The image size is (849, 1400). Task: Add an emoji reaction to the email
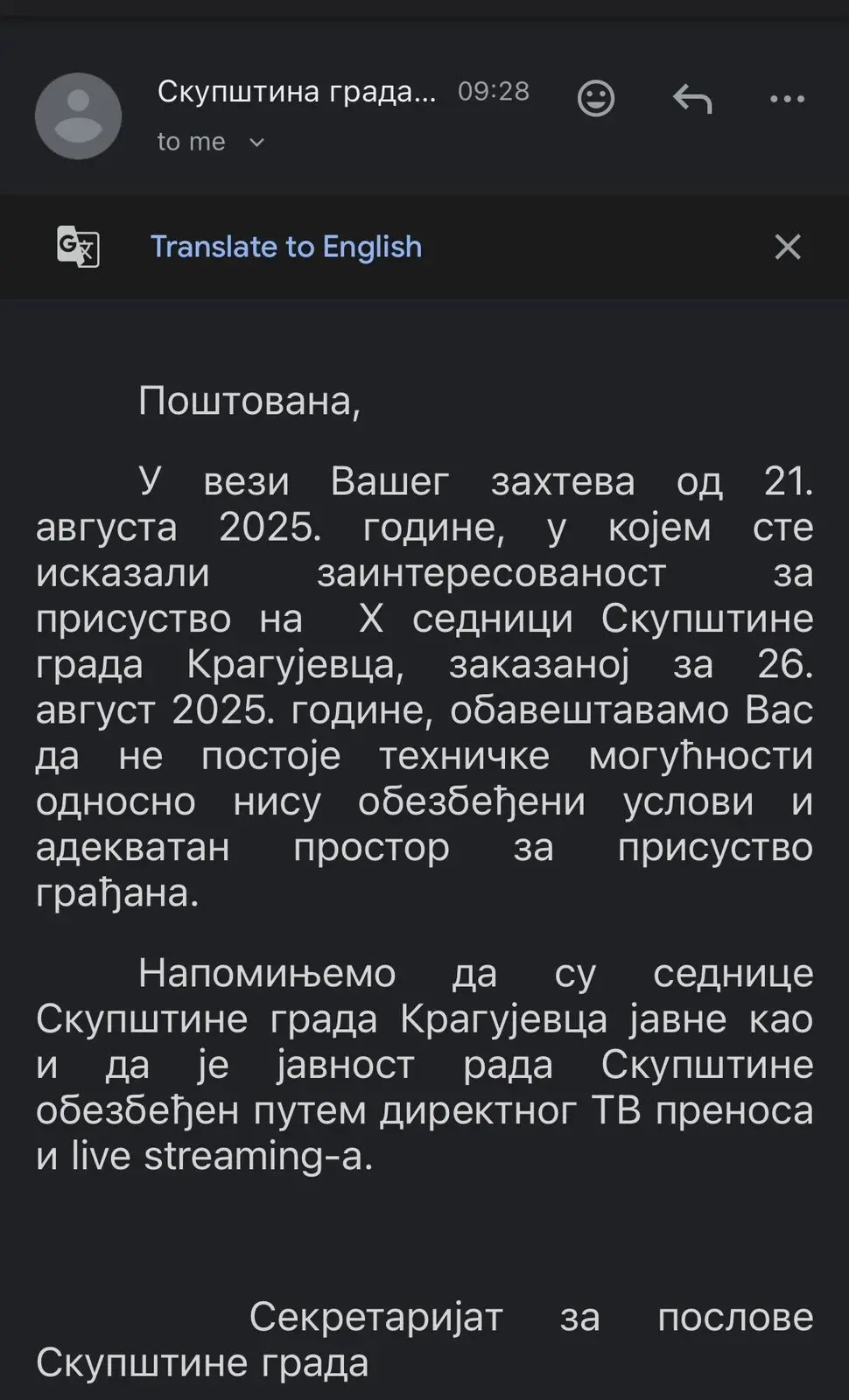[x=596, y=98]
